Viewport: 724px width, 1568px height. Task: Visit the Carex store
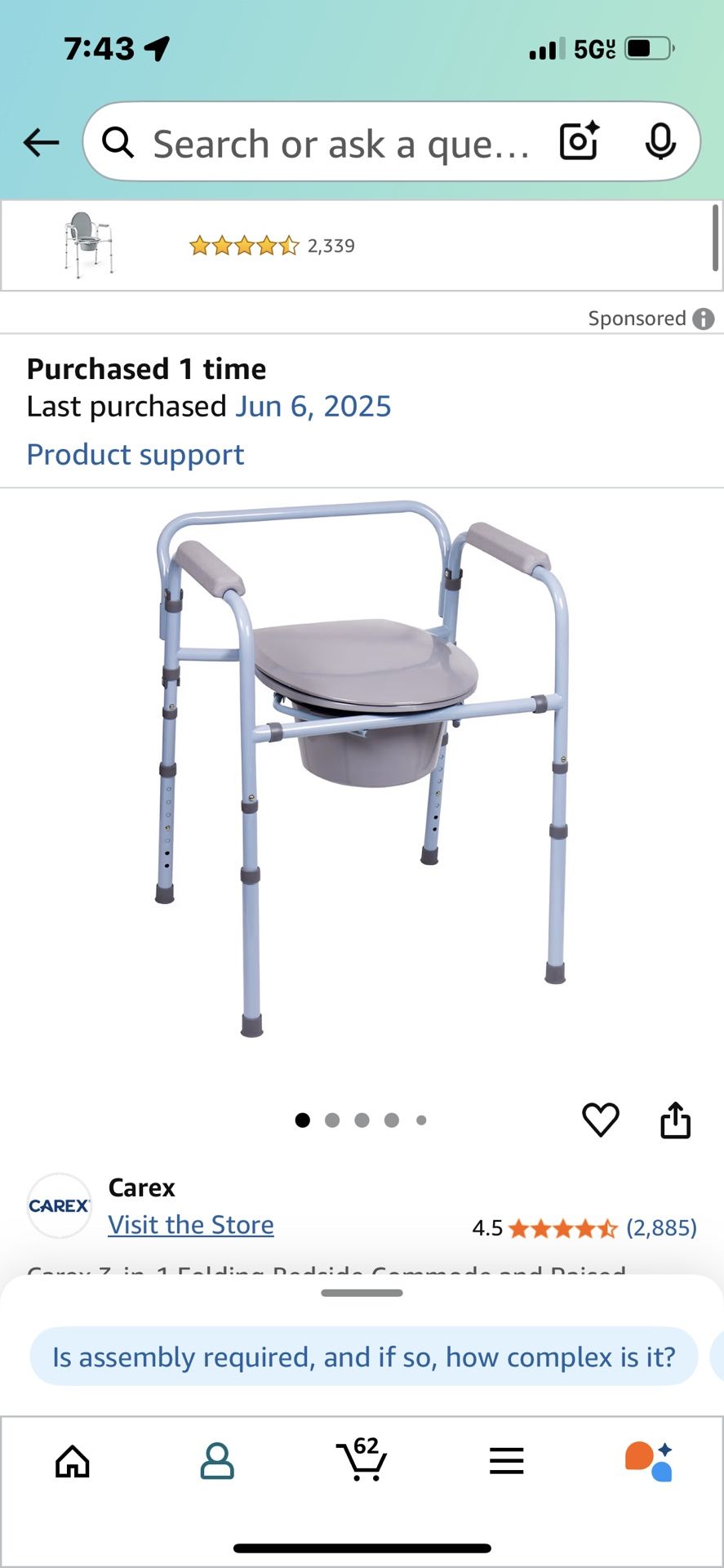pos(191,1225)
